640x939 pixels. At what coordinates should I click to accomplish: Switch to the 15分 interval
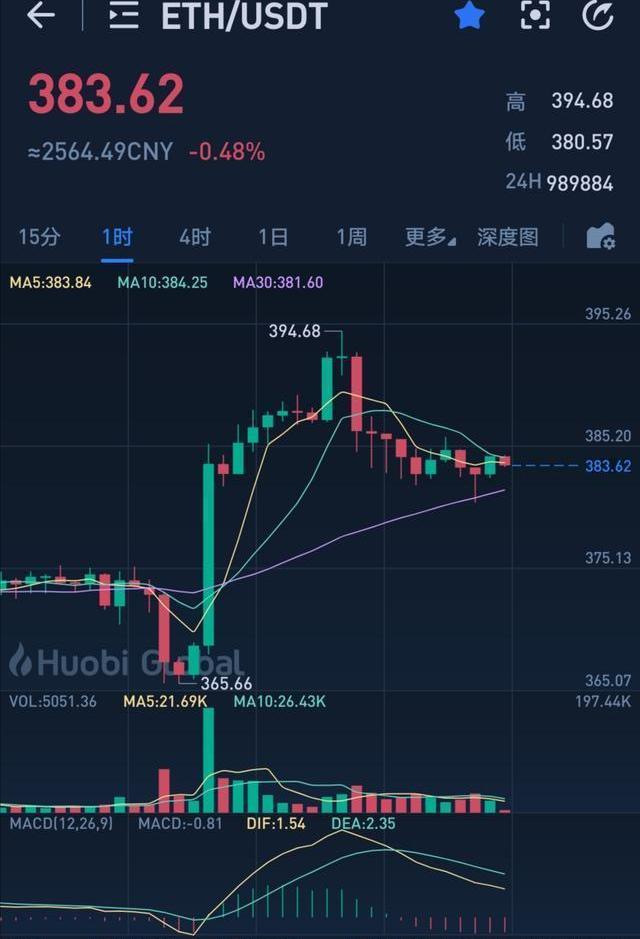pyautogui.click(x=39, y=237)
